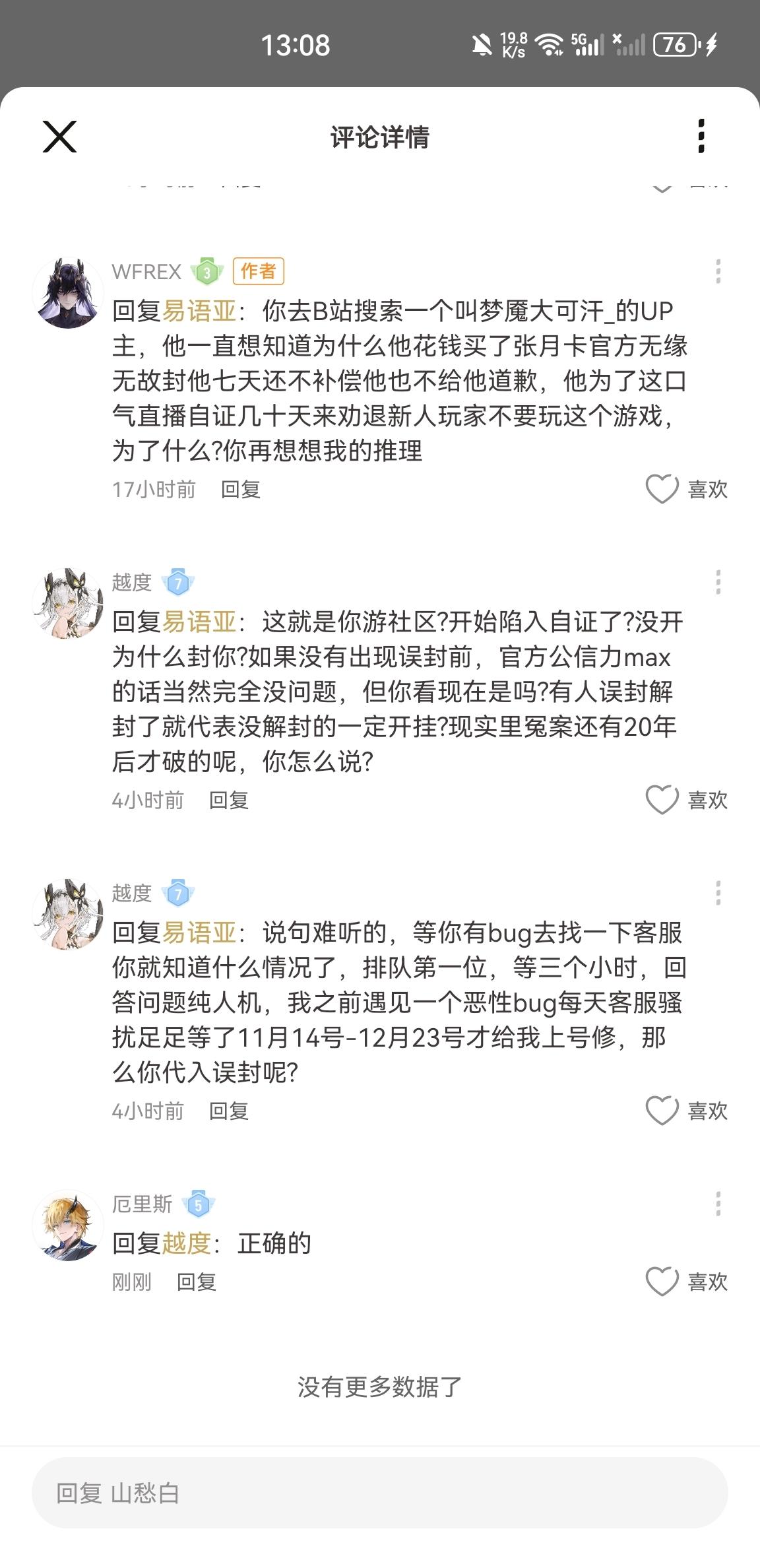Reply to 厄里斯's comment
This screenshot has width=760, height=1568.
tap(197, 1282)
